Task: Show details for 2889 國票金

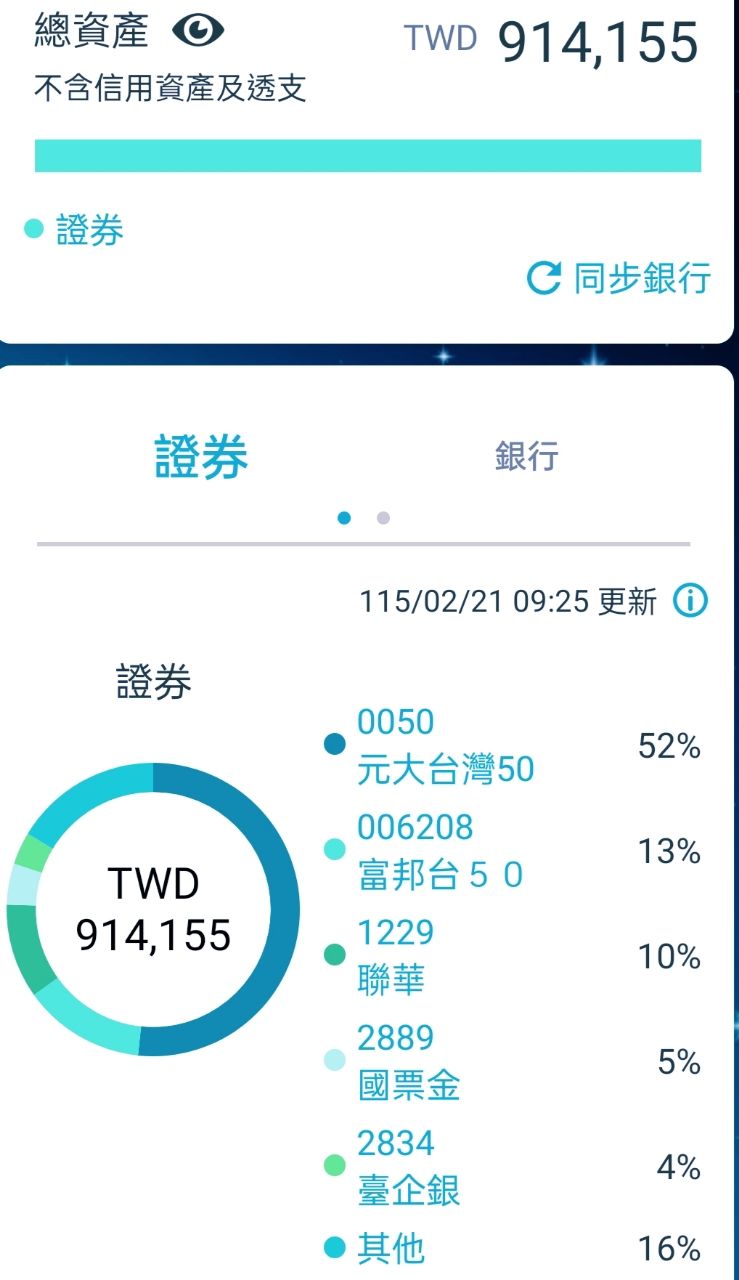Action: coord(408,1062)
